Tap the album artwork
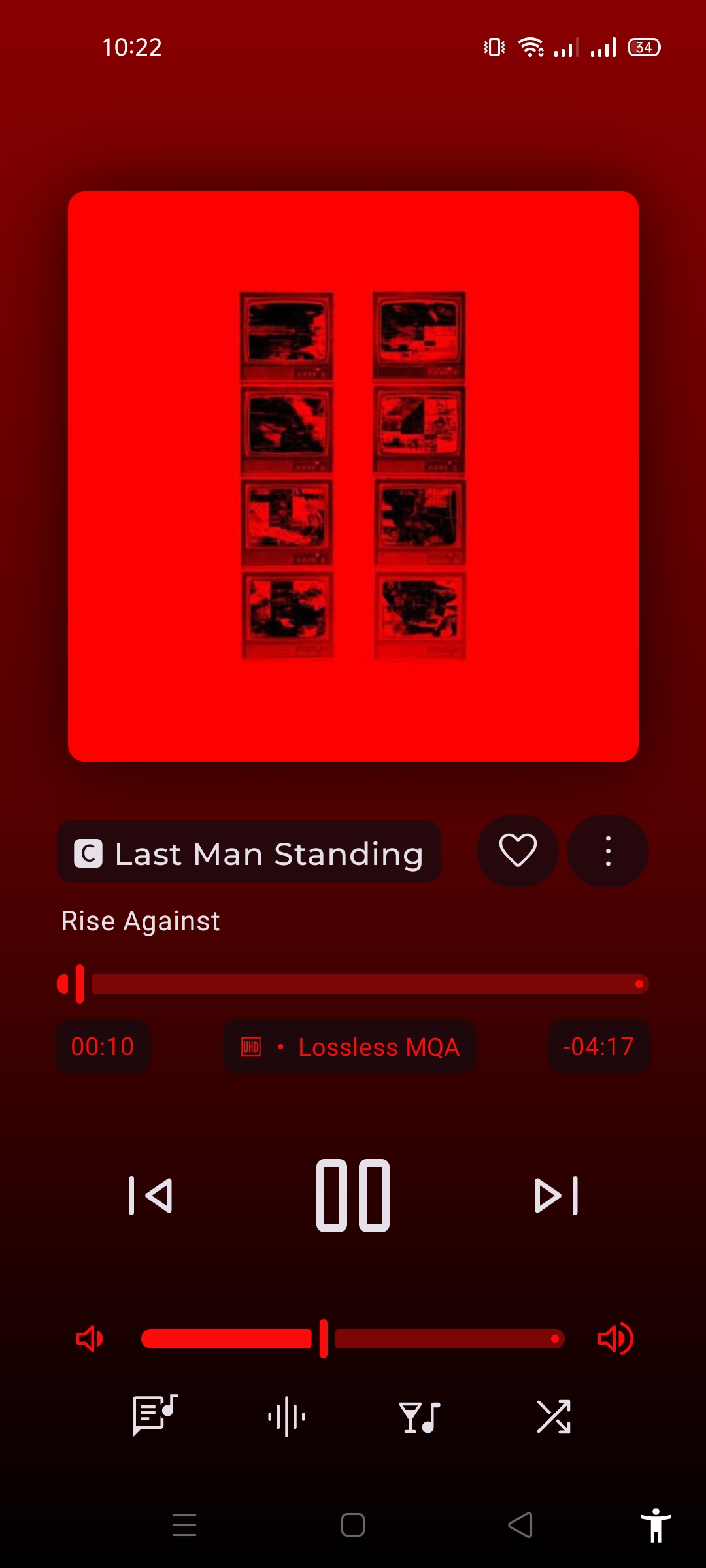 tap(353, 476)
